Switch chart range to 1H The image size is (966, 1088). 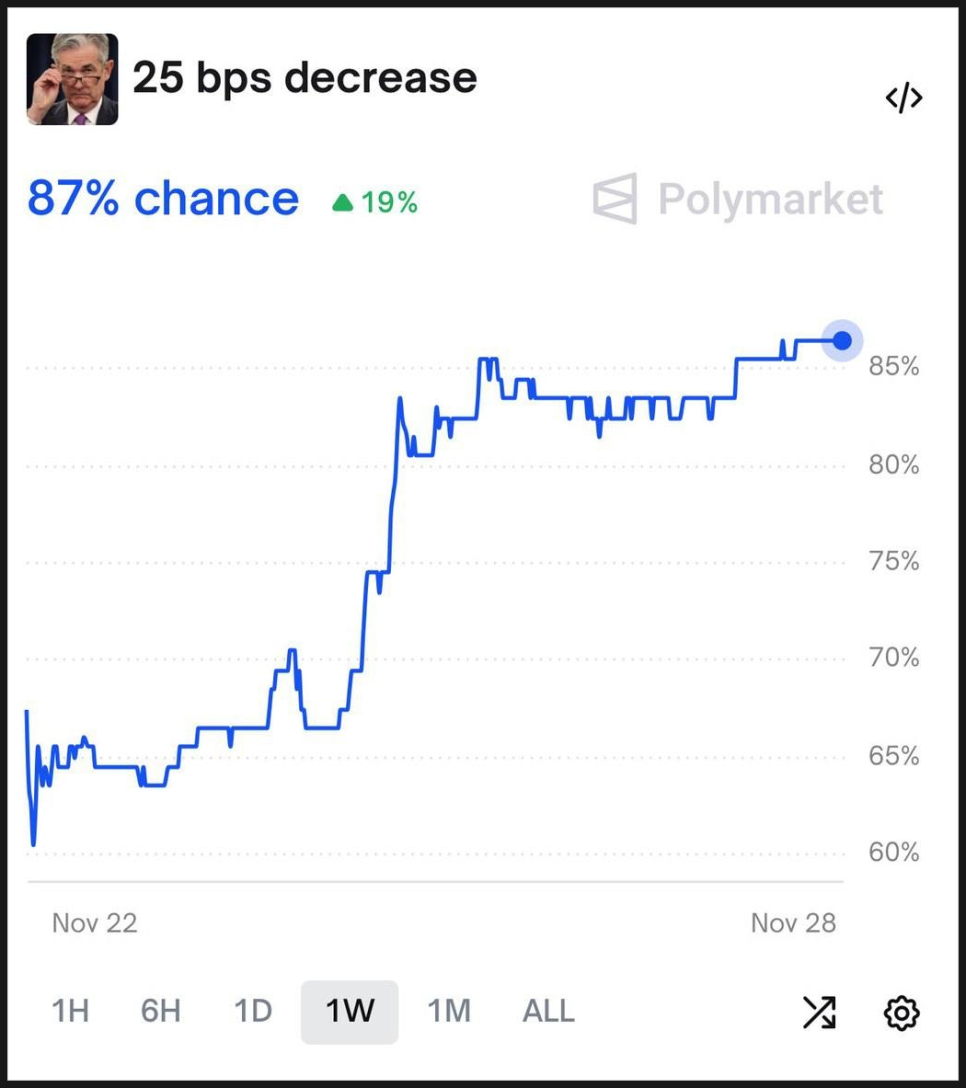point(70,1012)
